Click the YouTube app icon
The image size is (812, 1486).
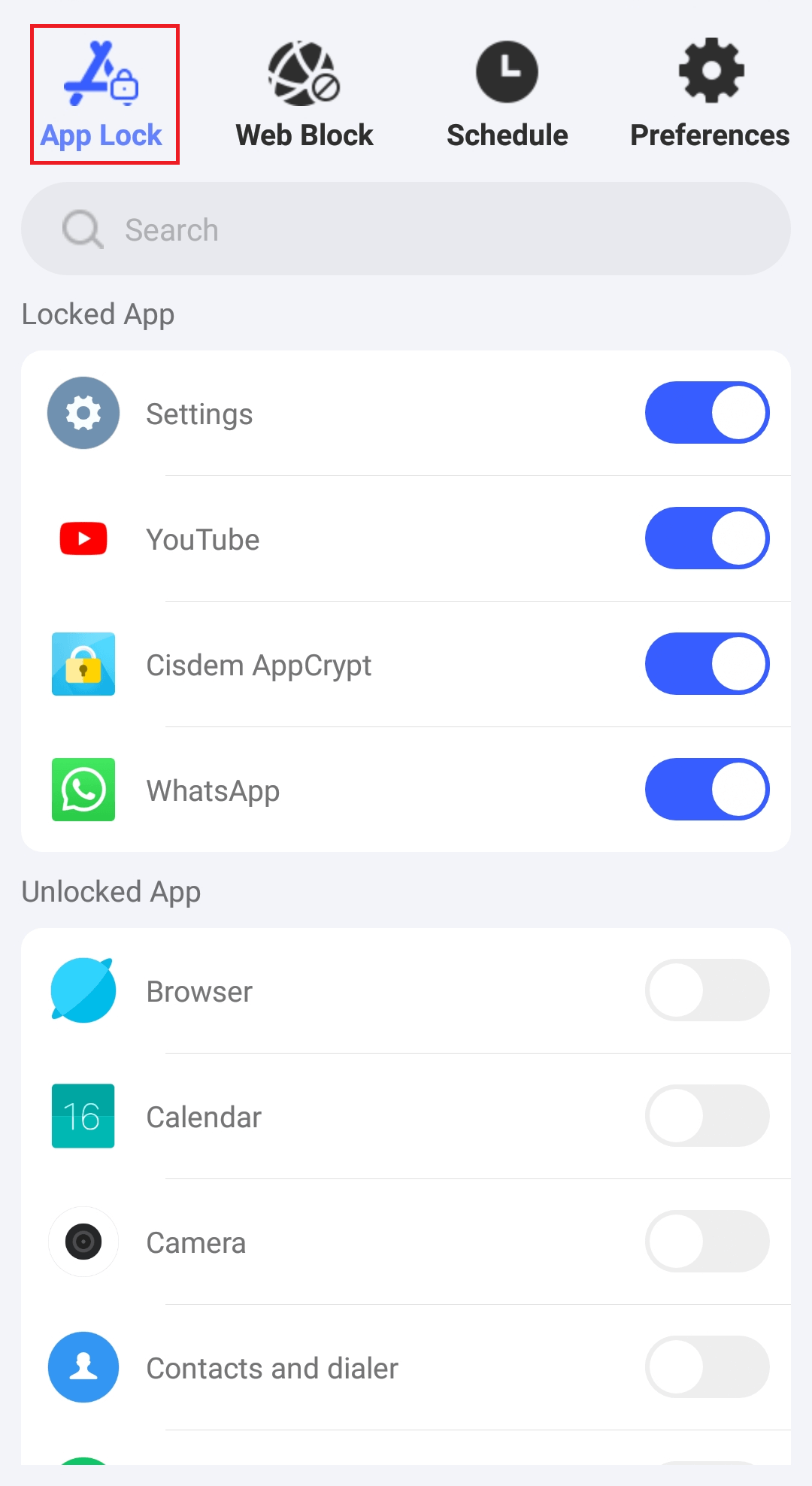[83, 538]
